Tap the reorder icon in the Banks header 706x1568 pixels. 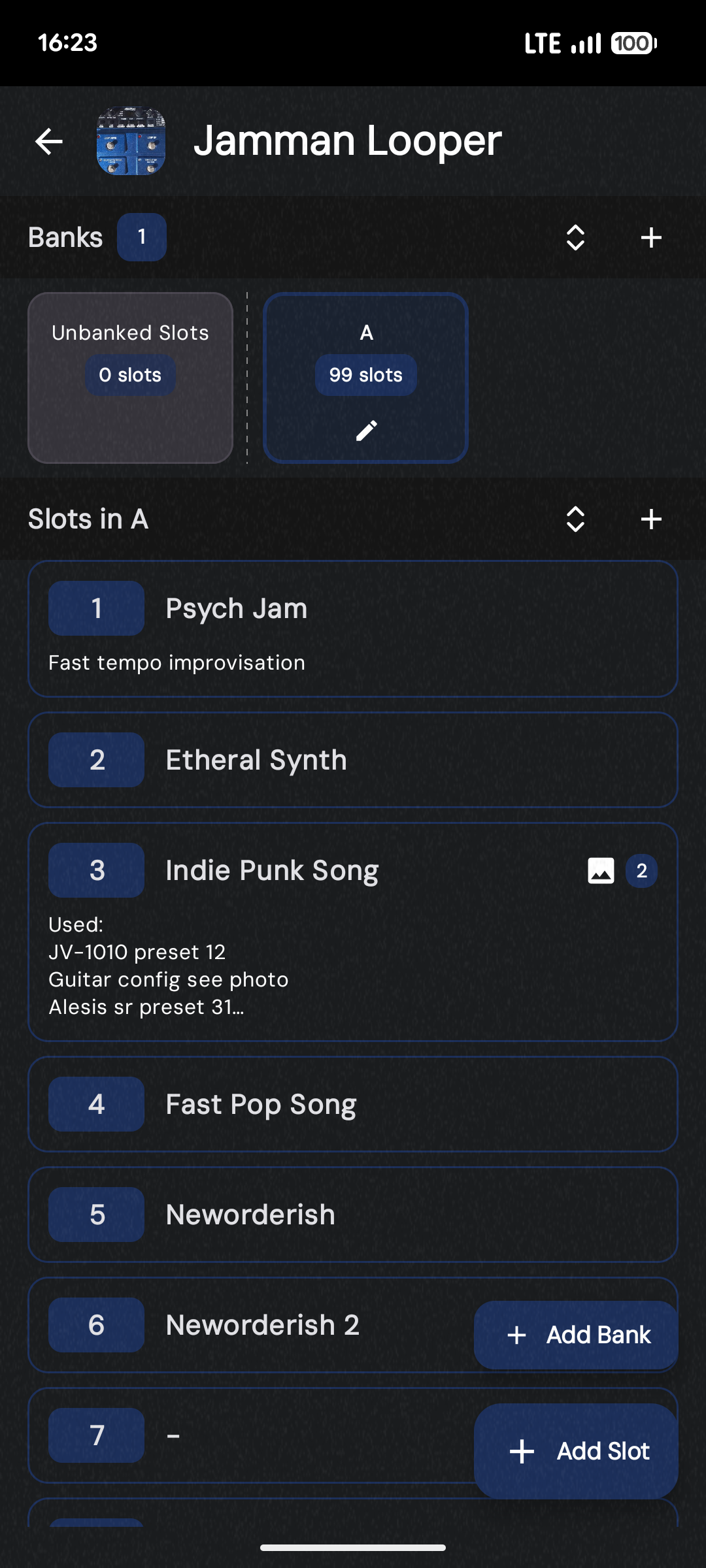pyautogui.click(x=576, y=237)
